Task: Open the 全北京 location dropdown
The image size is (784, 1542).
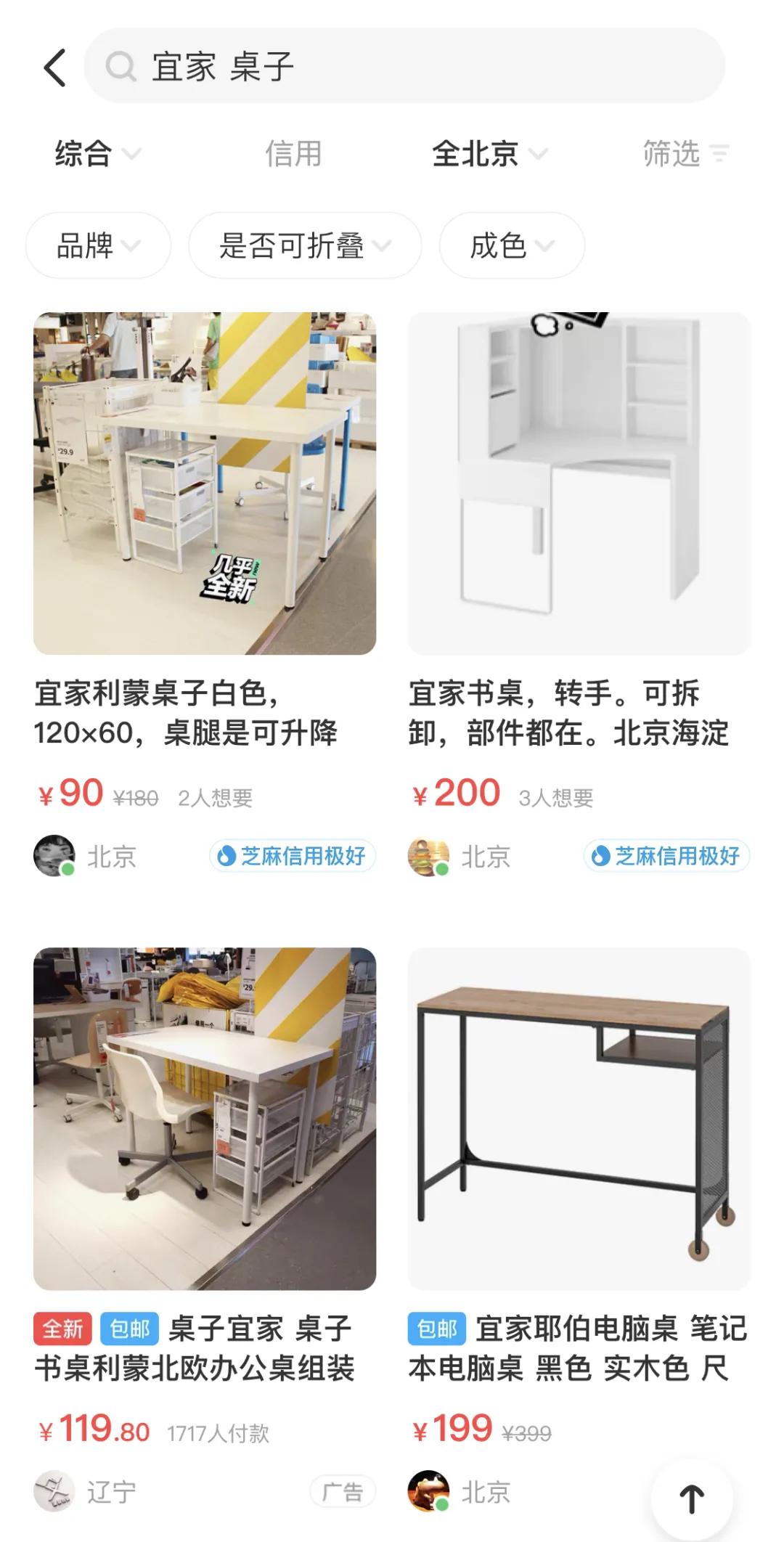Action: pyautogui.click(x=489, y=154)
